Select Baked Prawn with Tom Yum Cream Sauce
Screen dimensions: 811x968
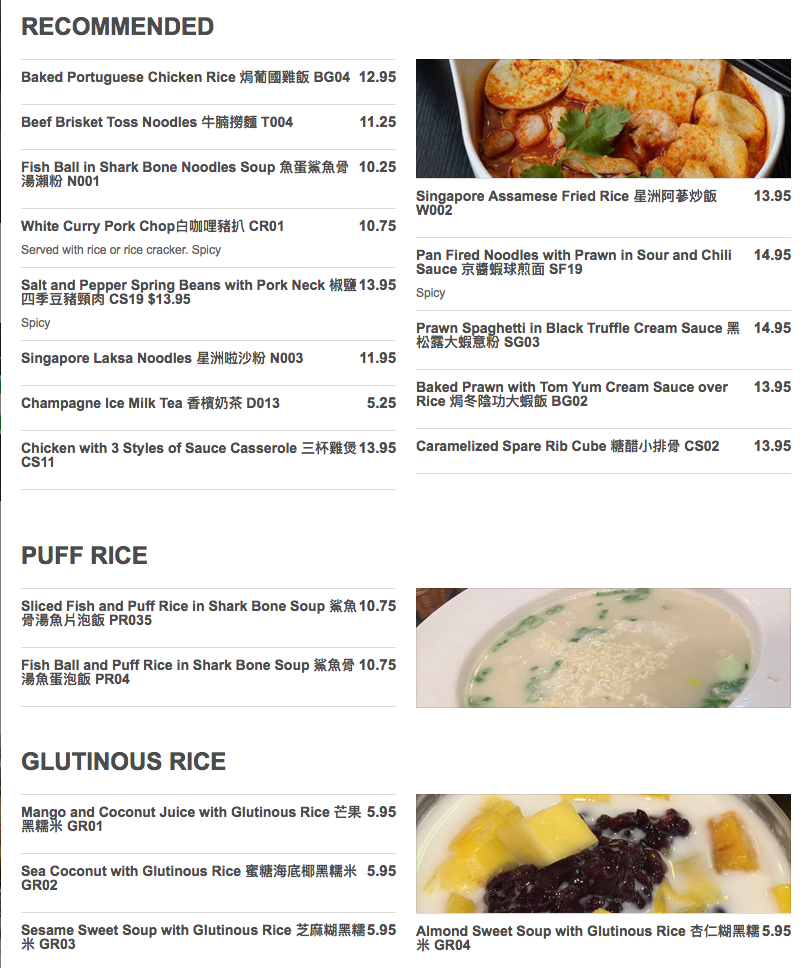tap(572, 394)
